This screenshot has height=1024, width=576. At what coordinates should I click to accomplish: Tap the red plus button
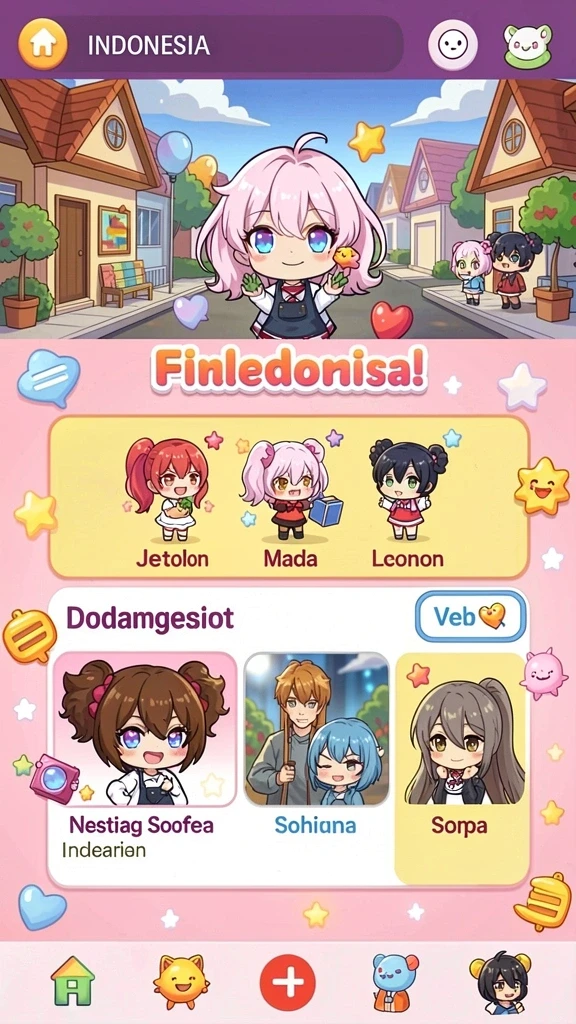287,982
